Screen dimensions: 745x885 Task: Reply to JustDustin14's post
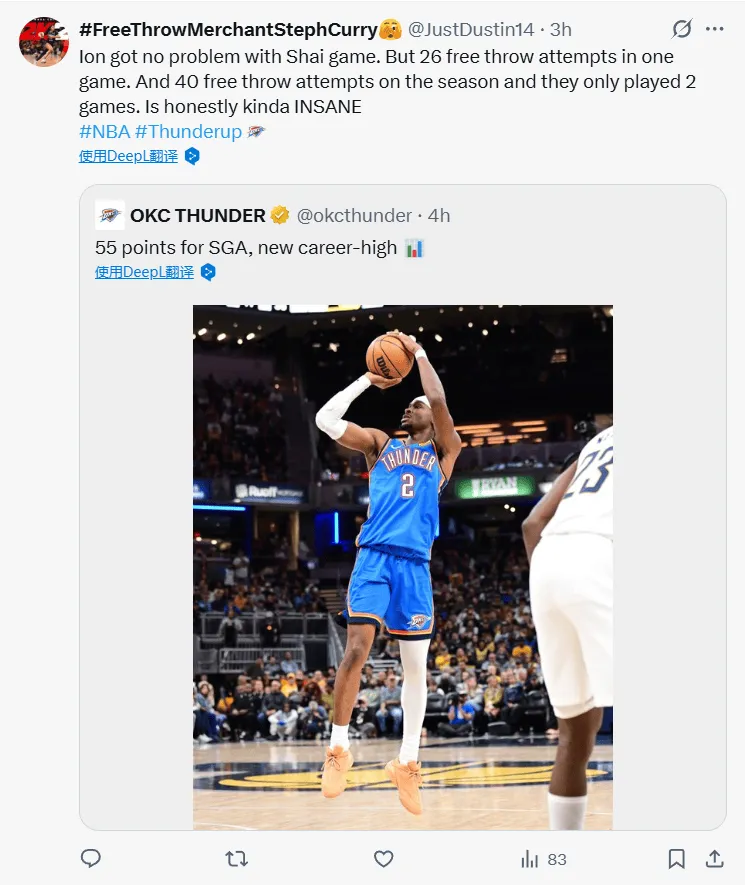tap(91, 858)
